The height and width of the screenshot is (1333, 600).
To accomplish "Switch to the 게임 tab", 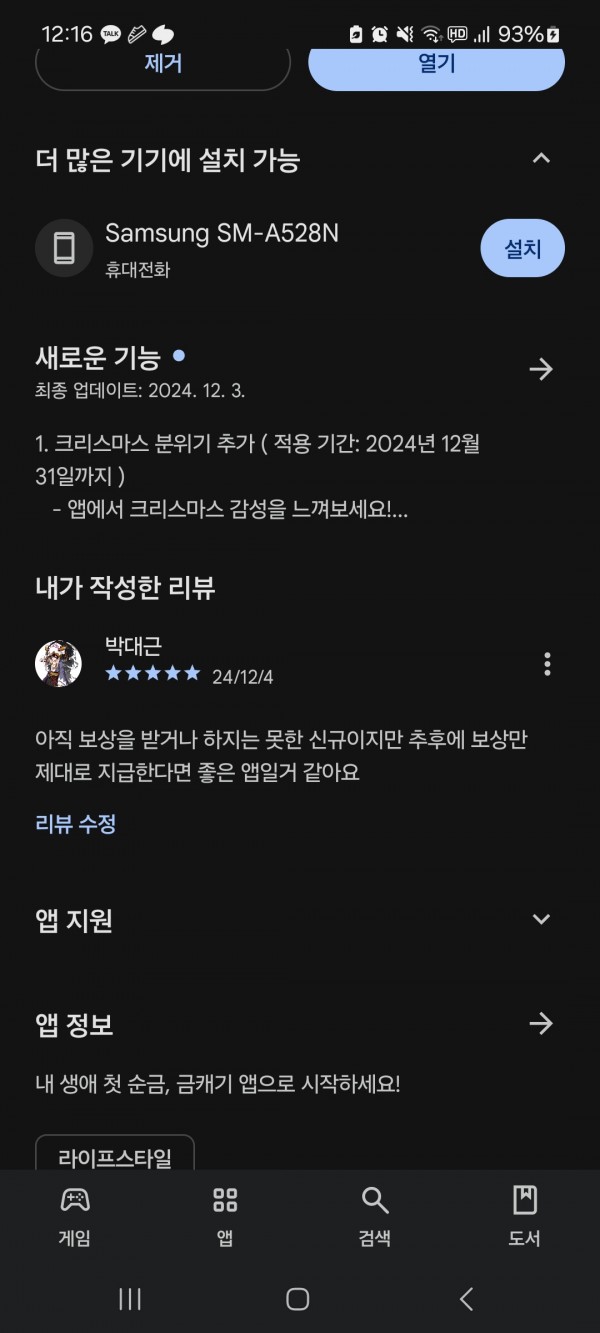I will tap(75, 1217).
